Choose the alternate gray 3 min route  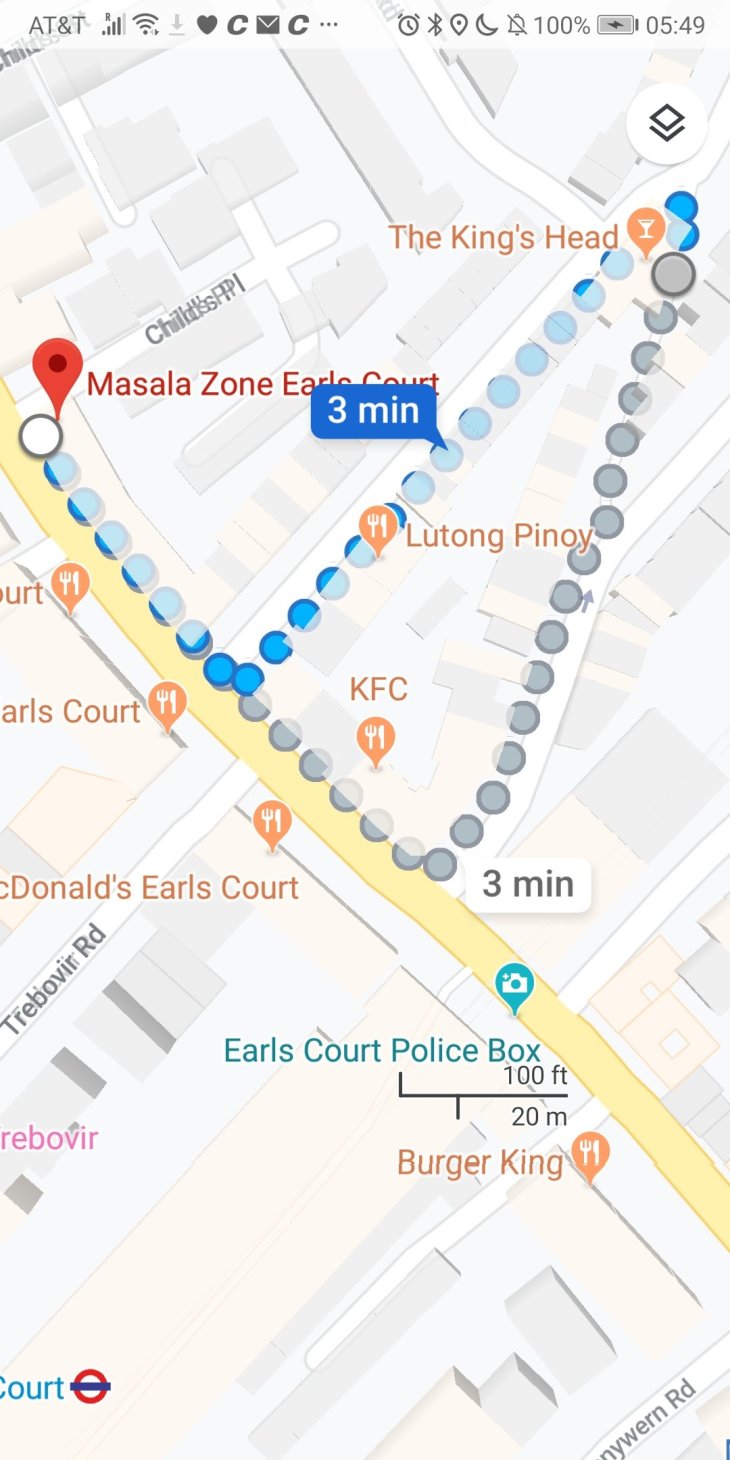click(x=527, y=884)
